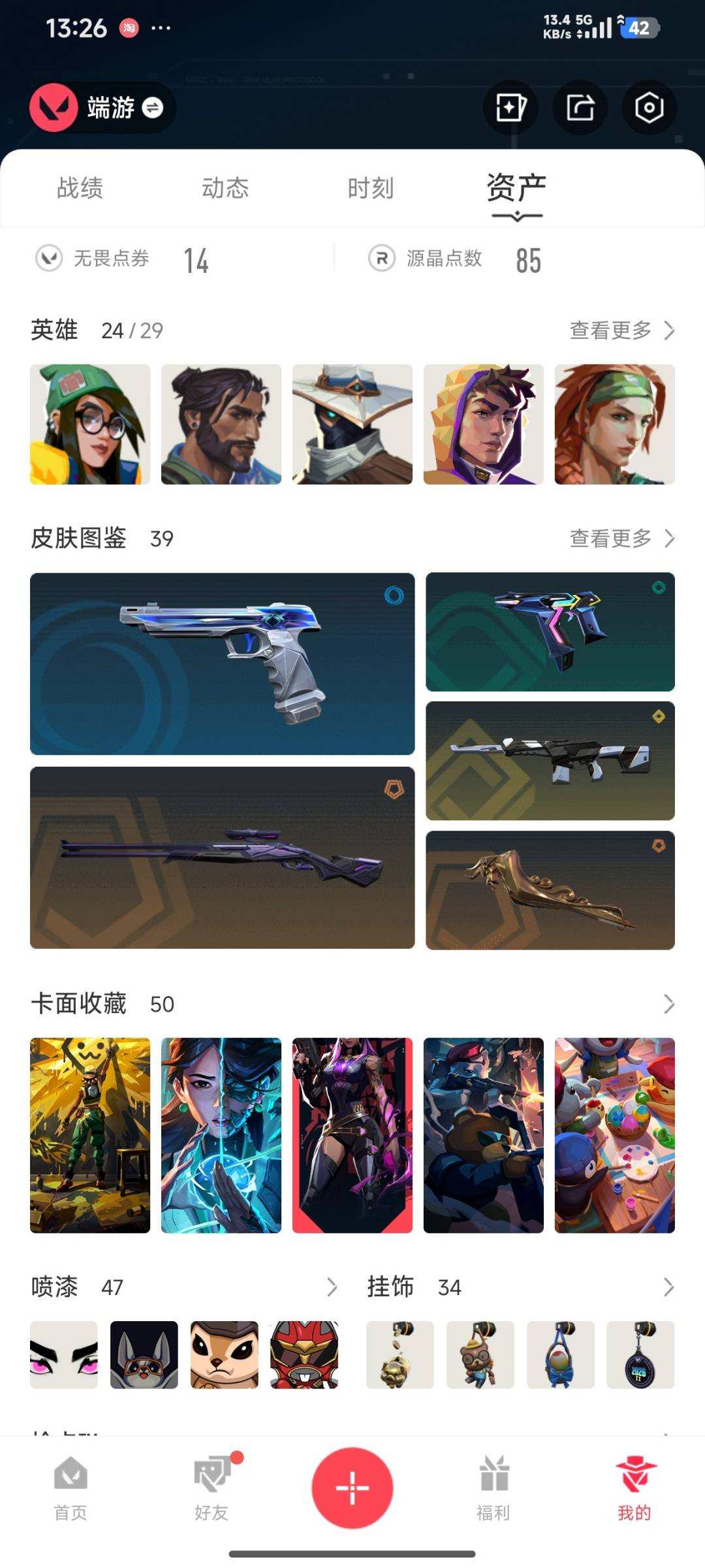This screenshot has height=1568, width=705.
Task: Open the camera icon in the top bar
Action: [650, 108]
